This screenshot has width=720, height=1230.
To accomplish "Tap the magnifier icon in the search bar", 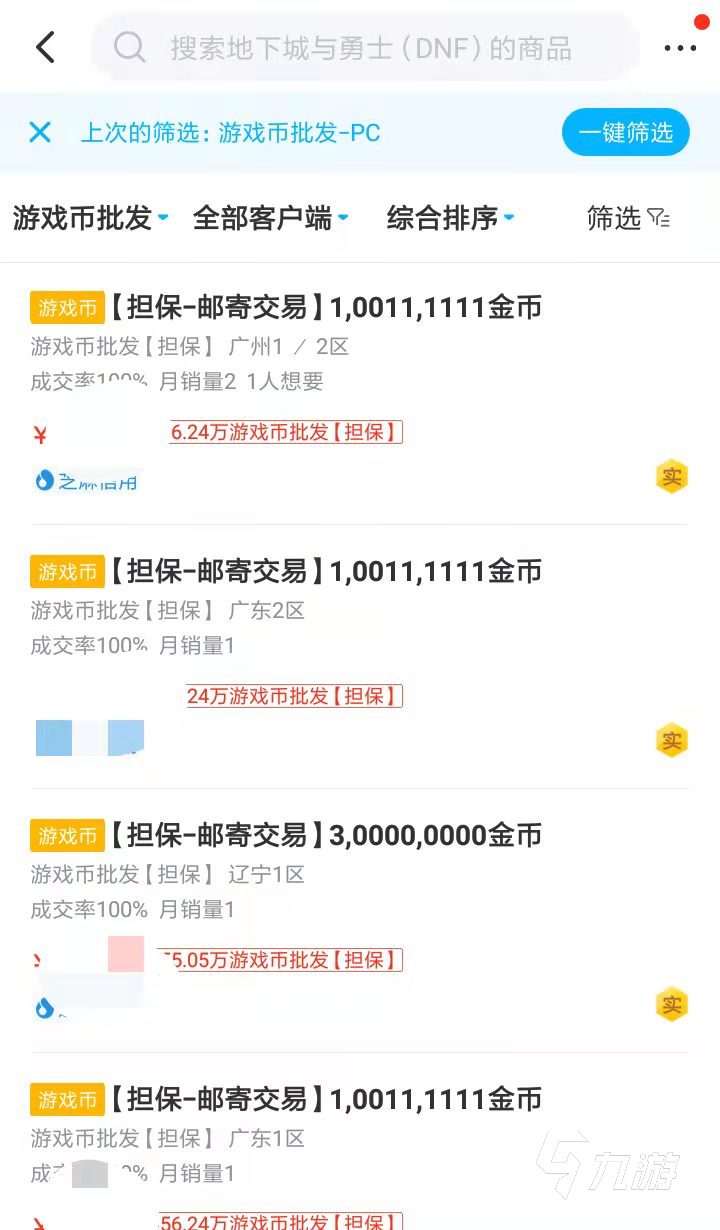I will (x=129, y=46).
